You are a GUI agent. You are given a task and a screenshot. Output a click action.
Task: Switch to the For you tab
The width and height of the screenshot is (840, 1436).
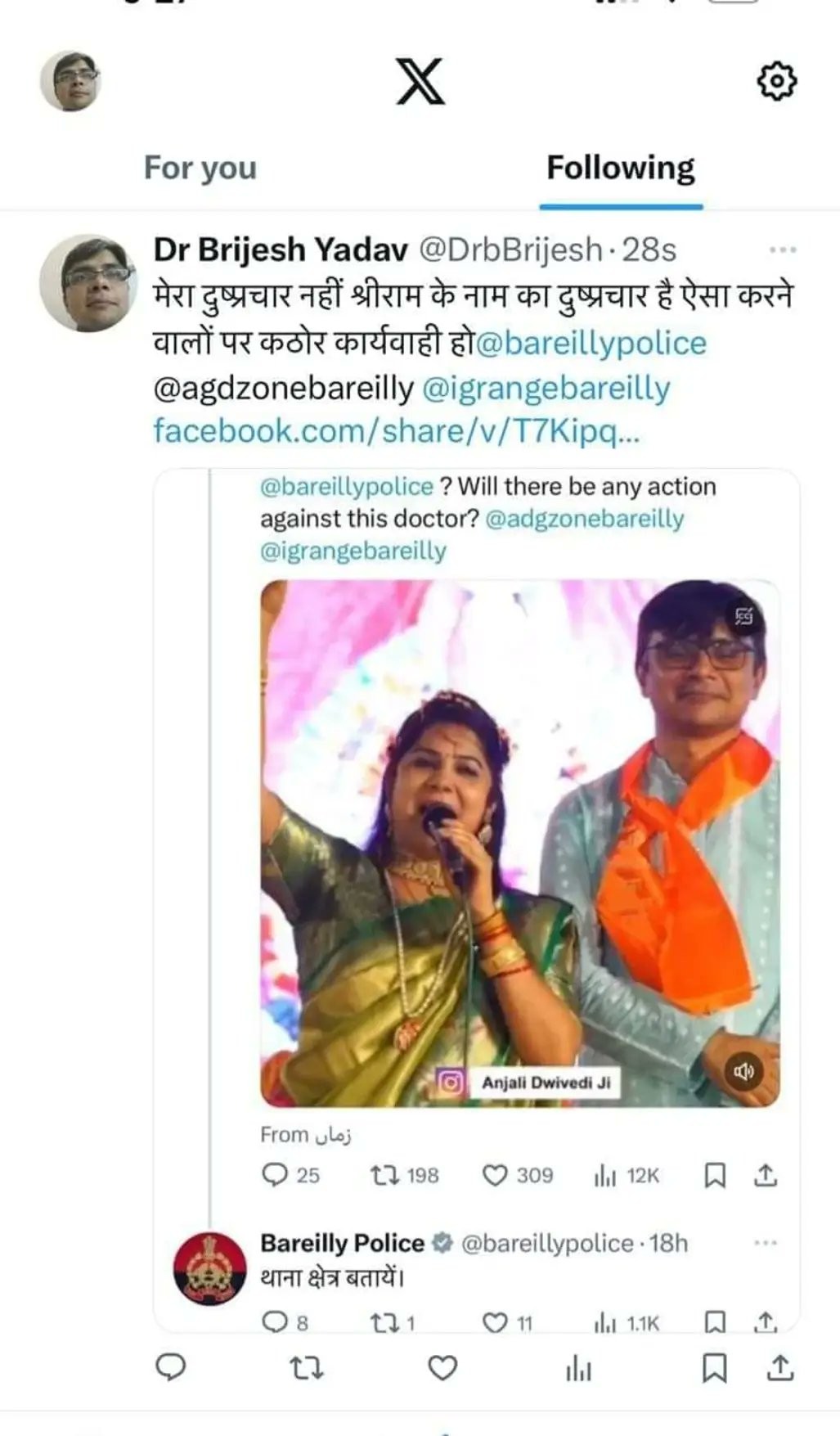tap(200, 168)
